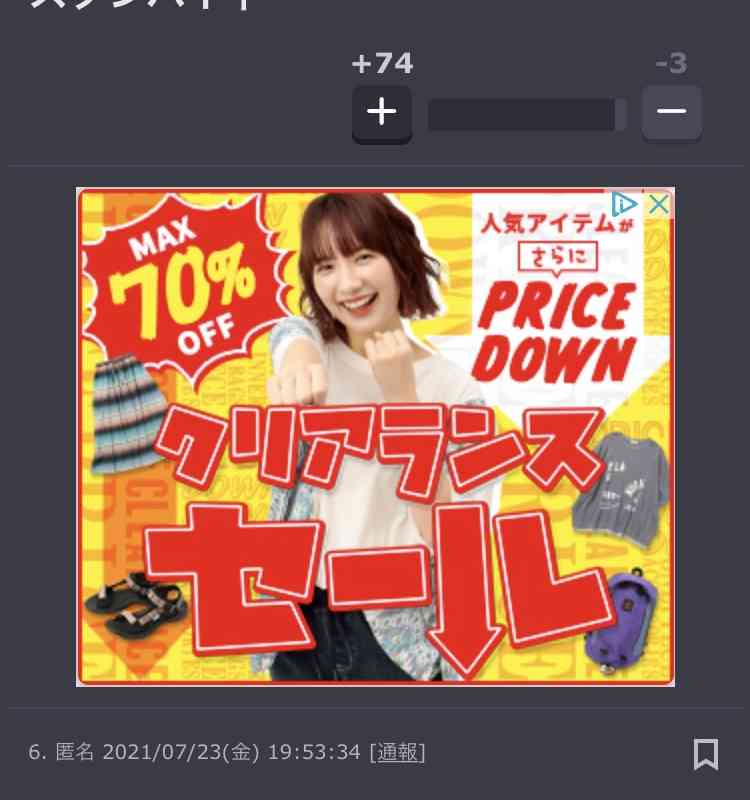
Task: Upvote the comment with the plus button
Action: (x=381, y=112)
